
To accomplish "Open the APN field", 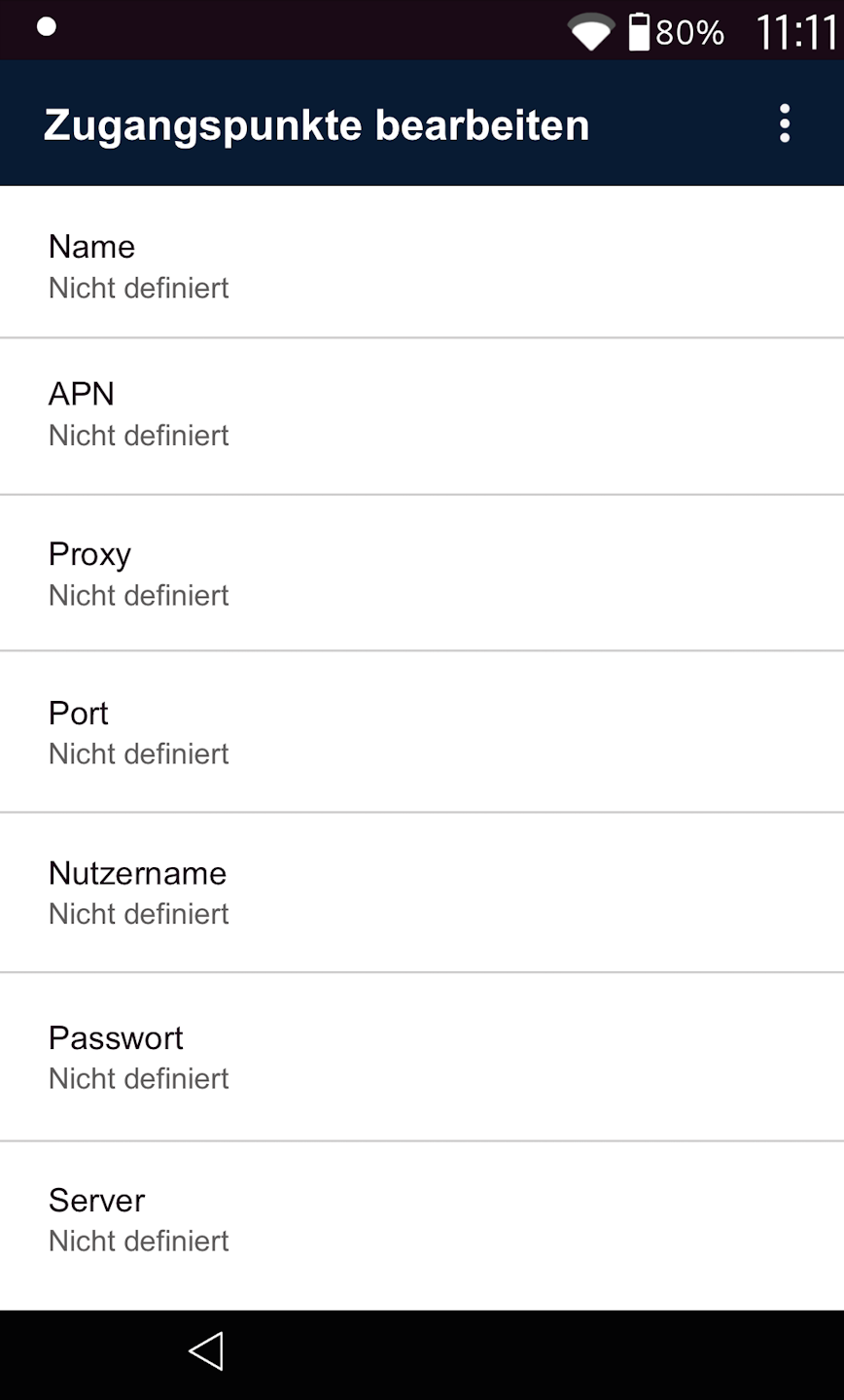I will tap(422, 415).
